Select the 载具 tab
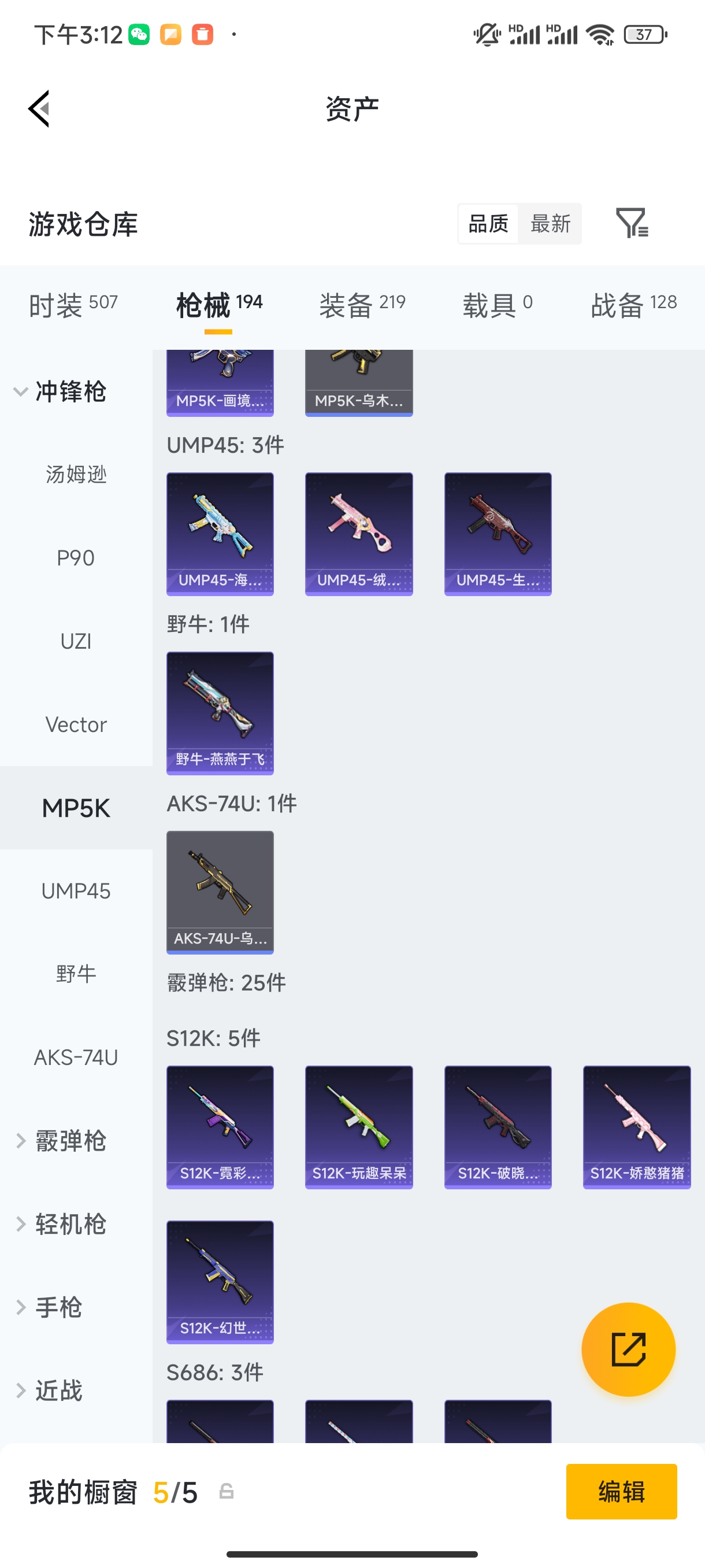The image size is (705, 1568). 497,304
